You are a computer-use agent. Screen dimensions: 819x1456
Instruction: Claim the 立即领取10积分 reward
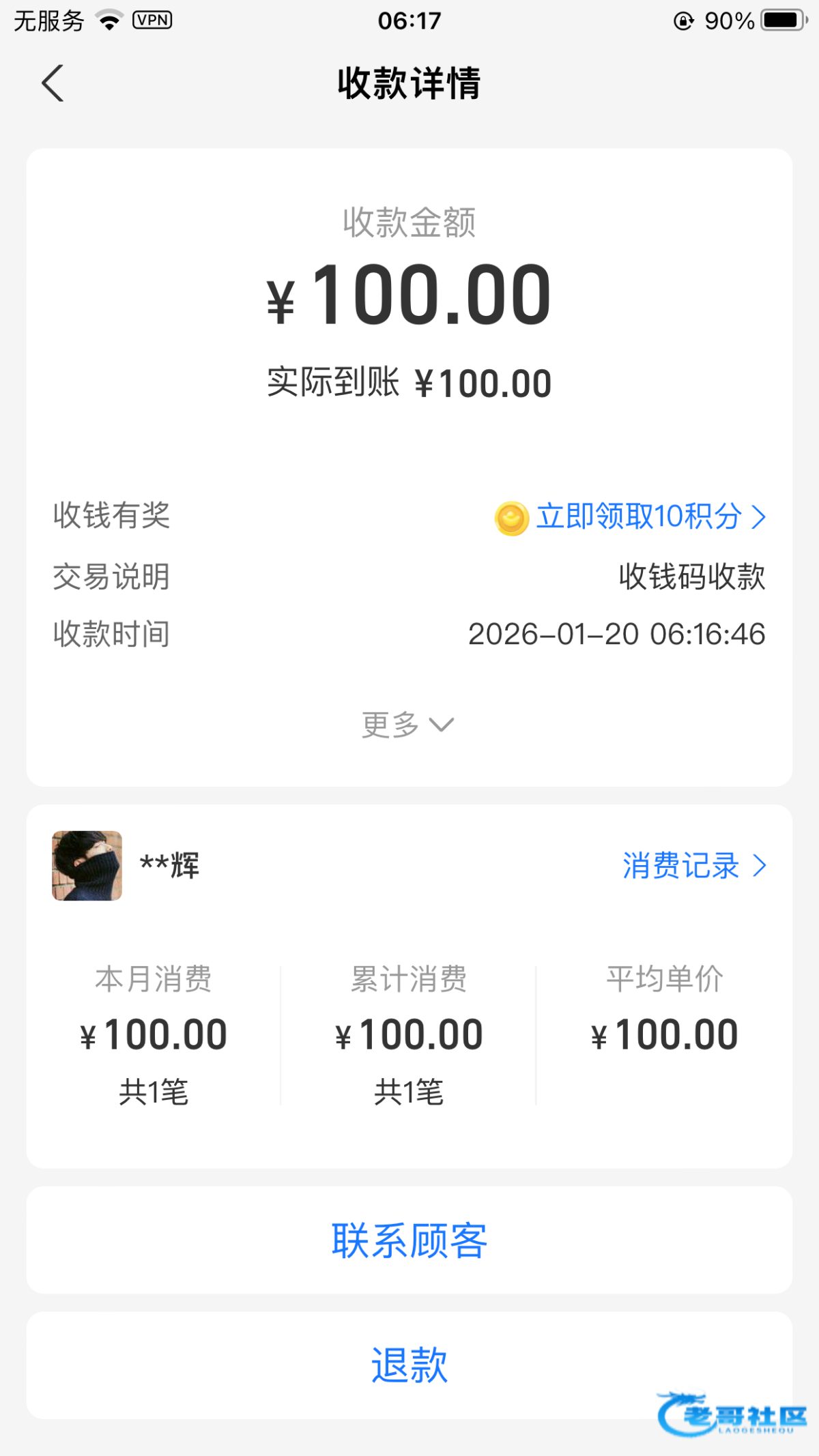pos(638,516)
